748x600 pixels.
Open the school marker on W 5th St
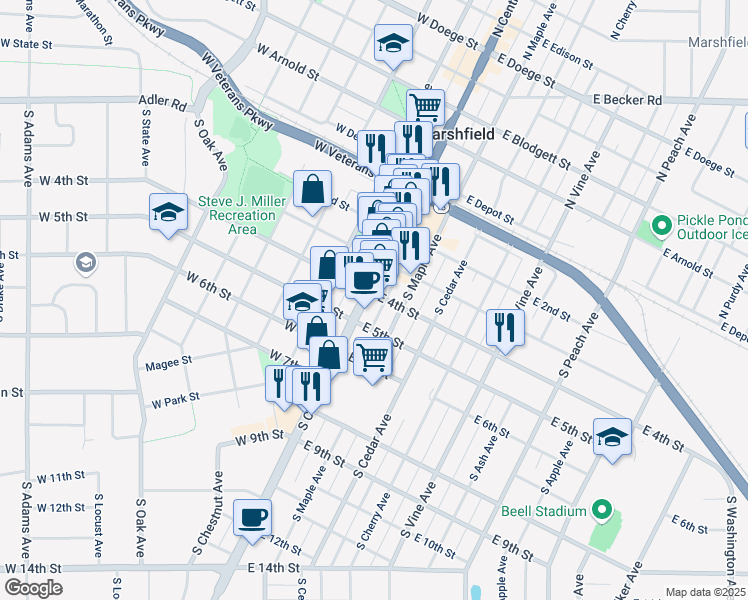click(168, 212)
